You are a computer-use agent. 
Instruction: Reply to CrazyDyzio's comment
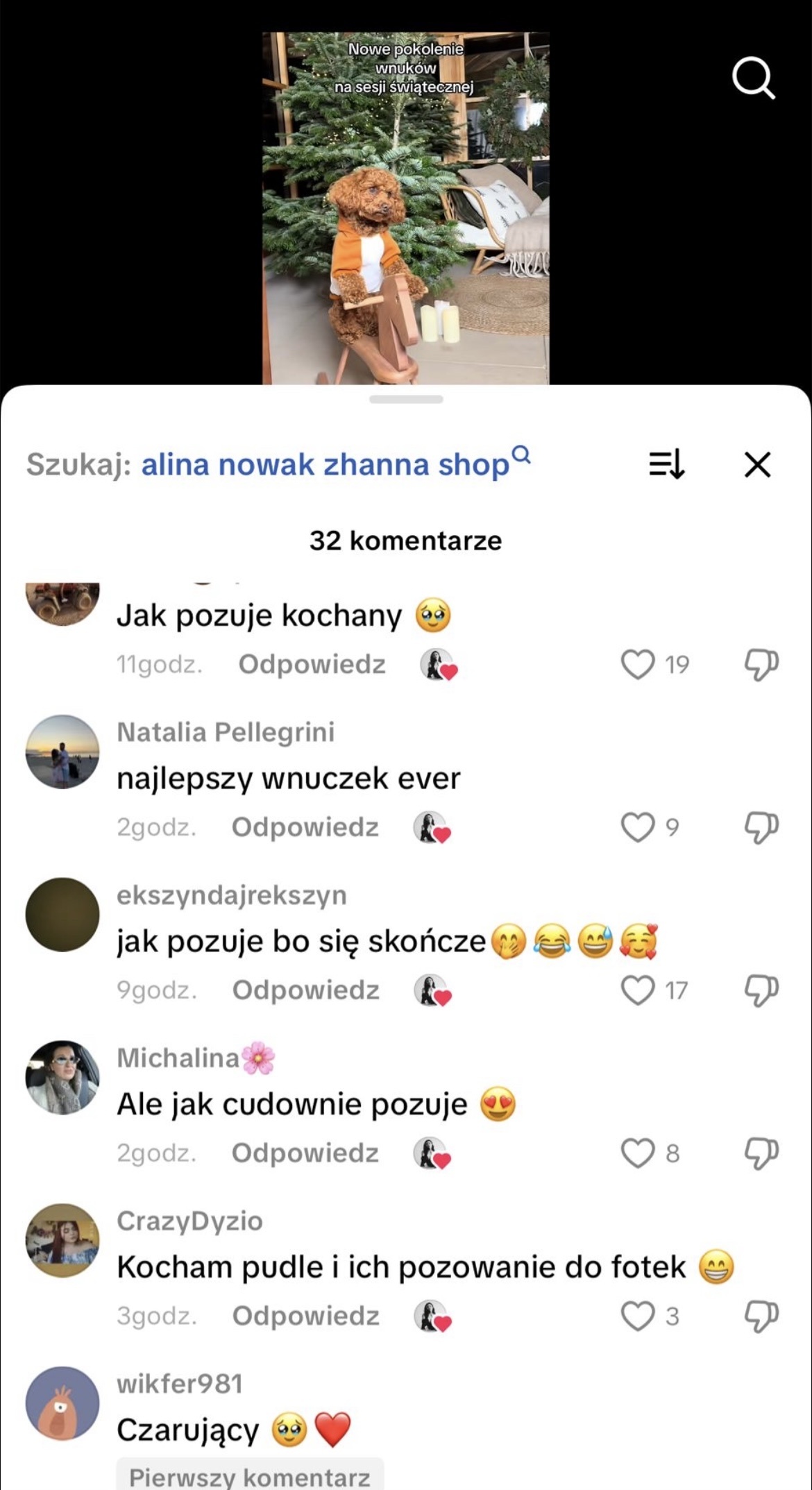[305, 1316]
